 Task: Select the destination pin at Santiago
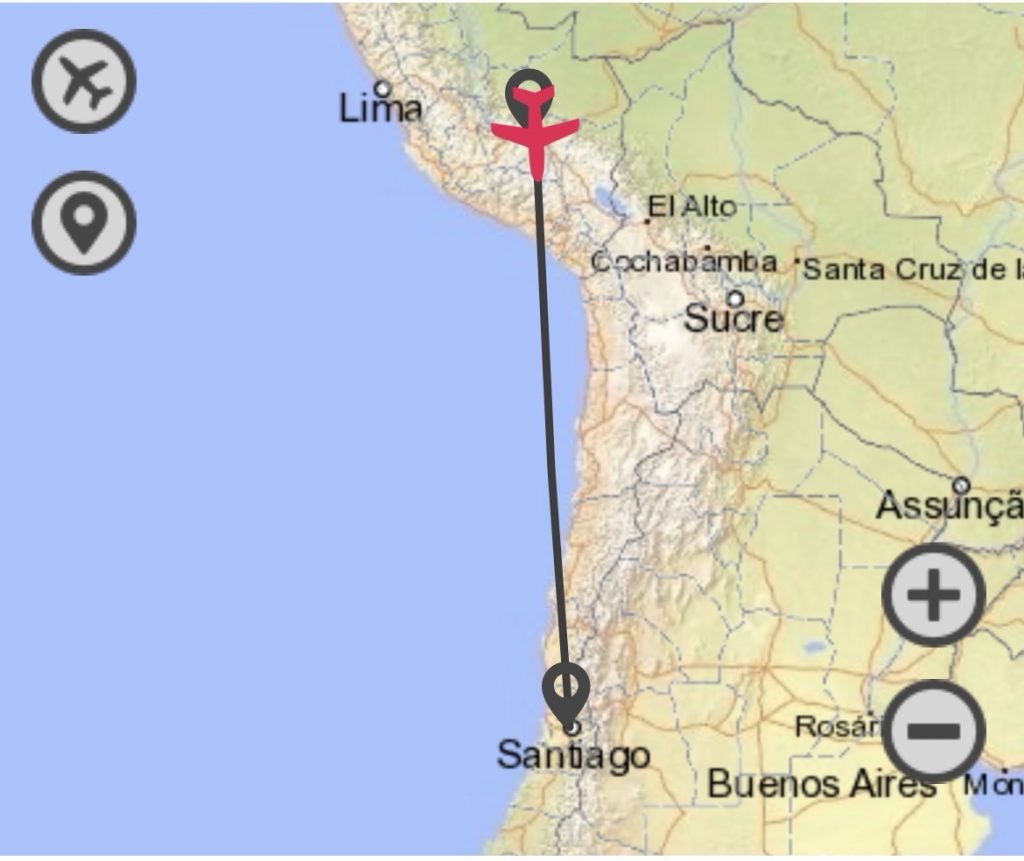tap(566, 692)
